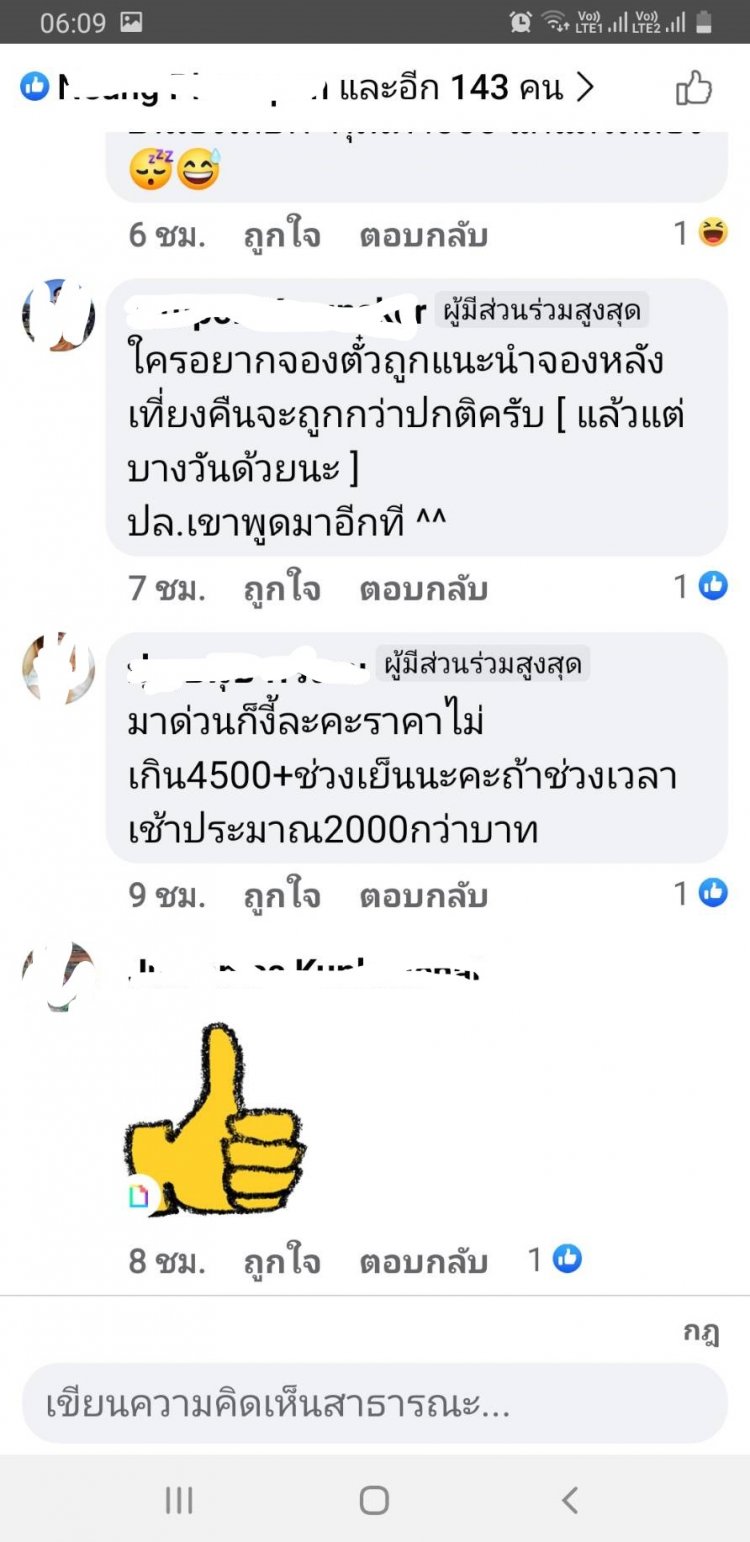The width and height of the screenshot is (750, 1542).
Task: Like the comment posted 9 ชม. ago
Action: (x=282, y=895)
